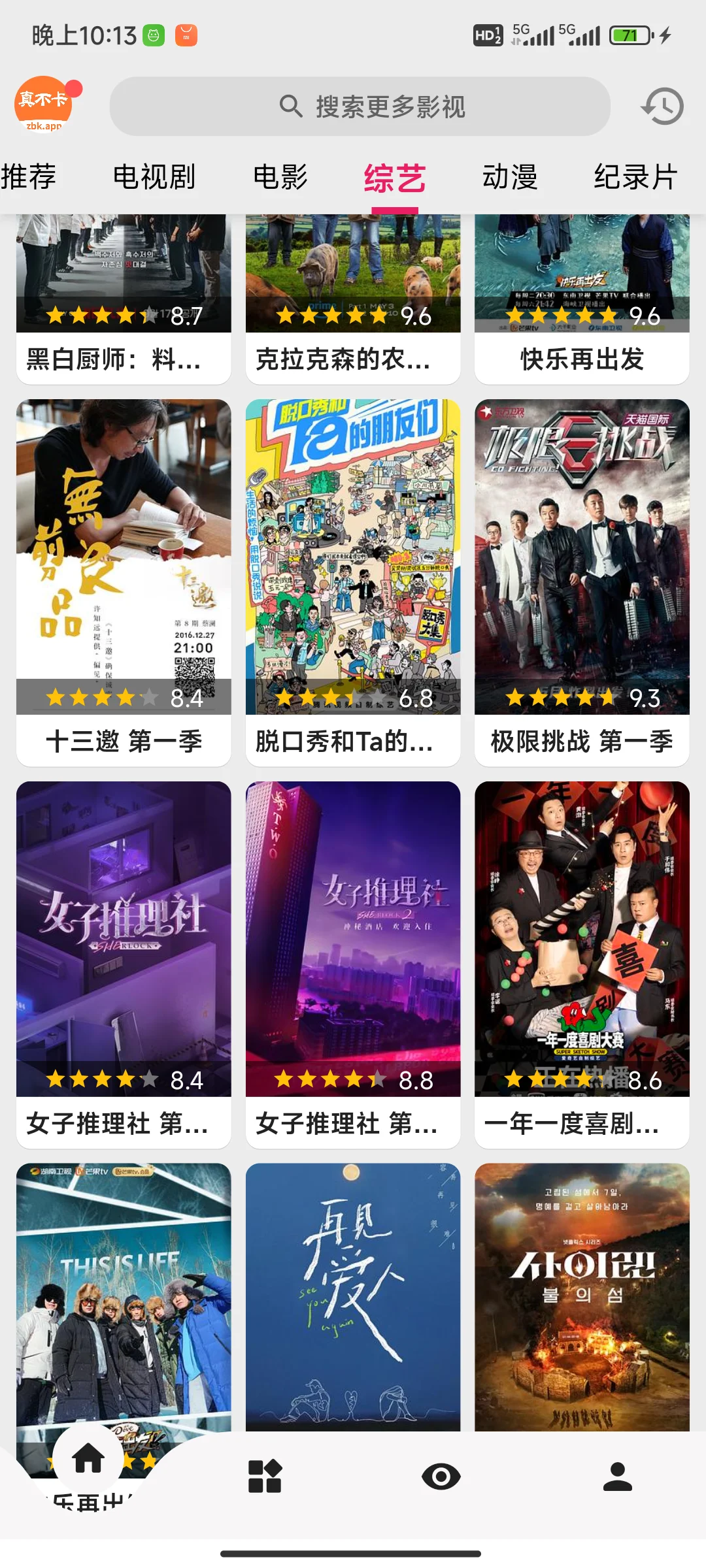Viewport: 706px width, 1568px height.
Task: Tap the home icon in bottom navigation
Action: click(88, 1458)
